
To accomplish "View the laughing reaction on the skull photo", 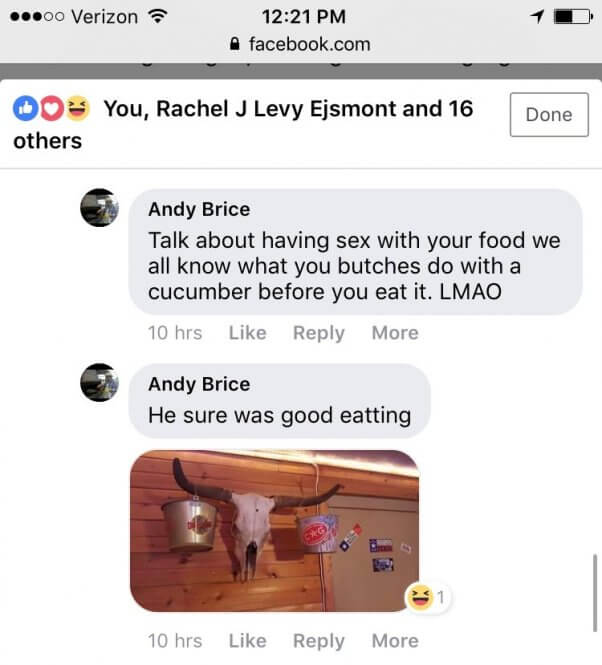I will click(429, 598).
